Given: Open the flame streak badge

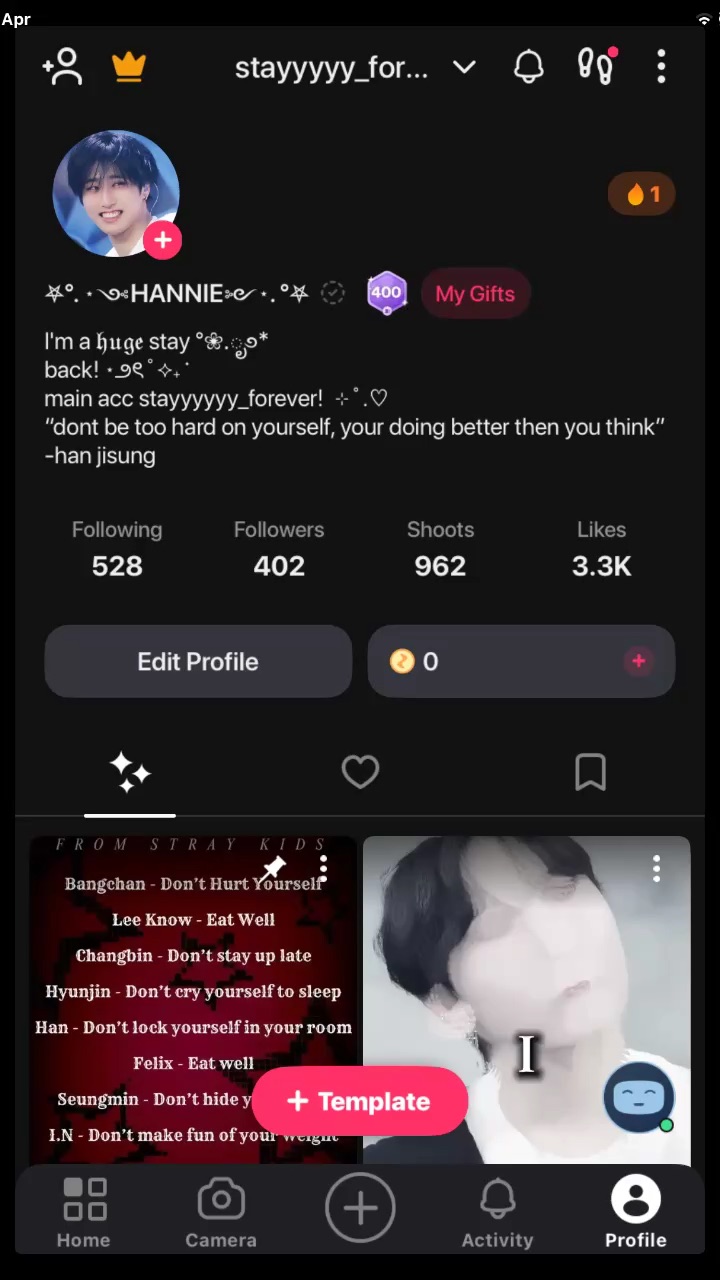Looking at the screenshot, I should (x=642, y=194).
